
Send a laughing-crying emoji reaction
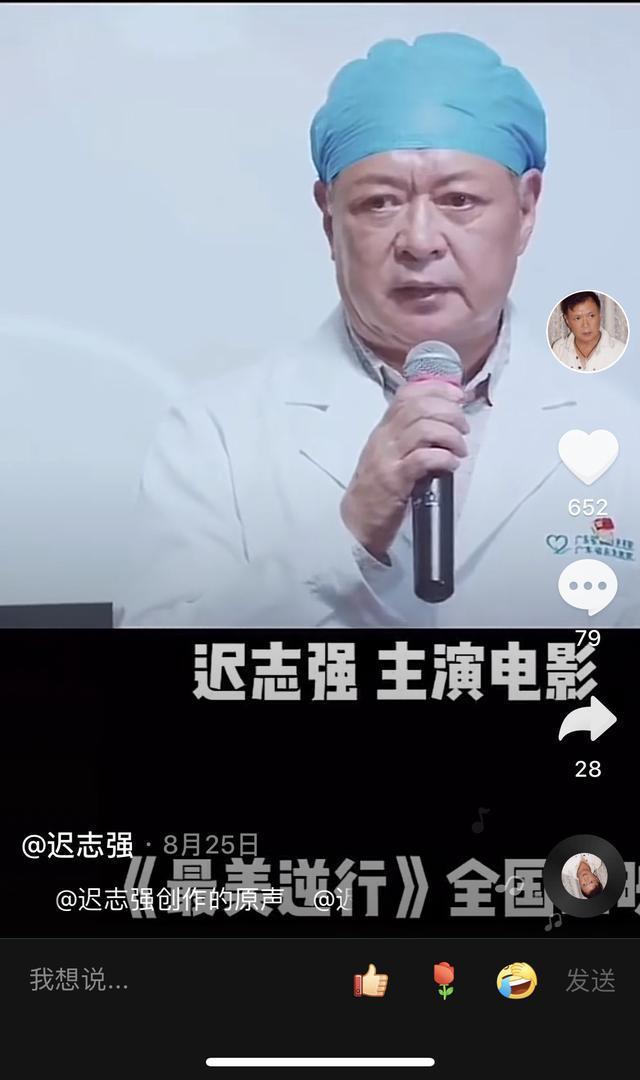[x=517, y=981]
